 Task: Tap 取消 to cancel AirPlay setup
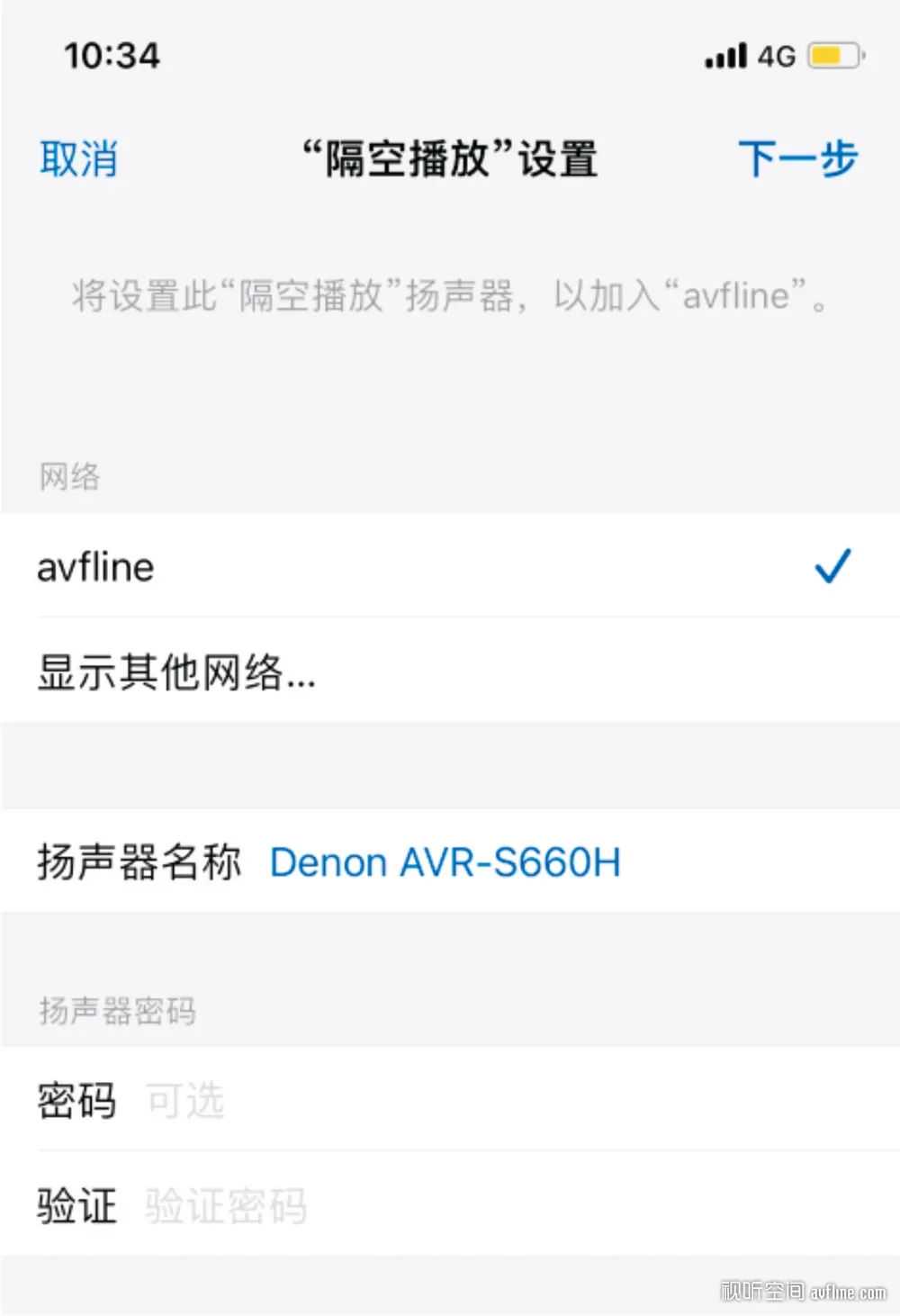click(78, 159)
